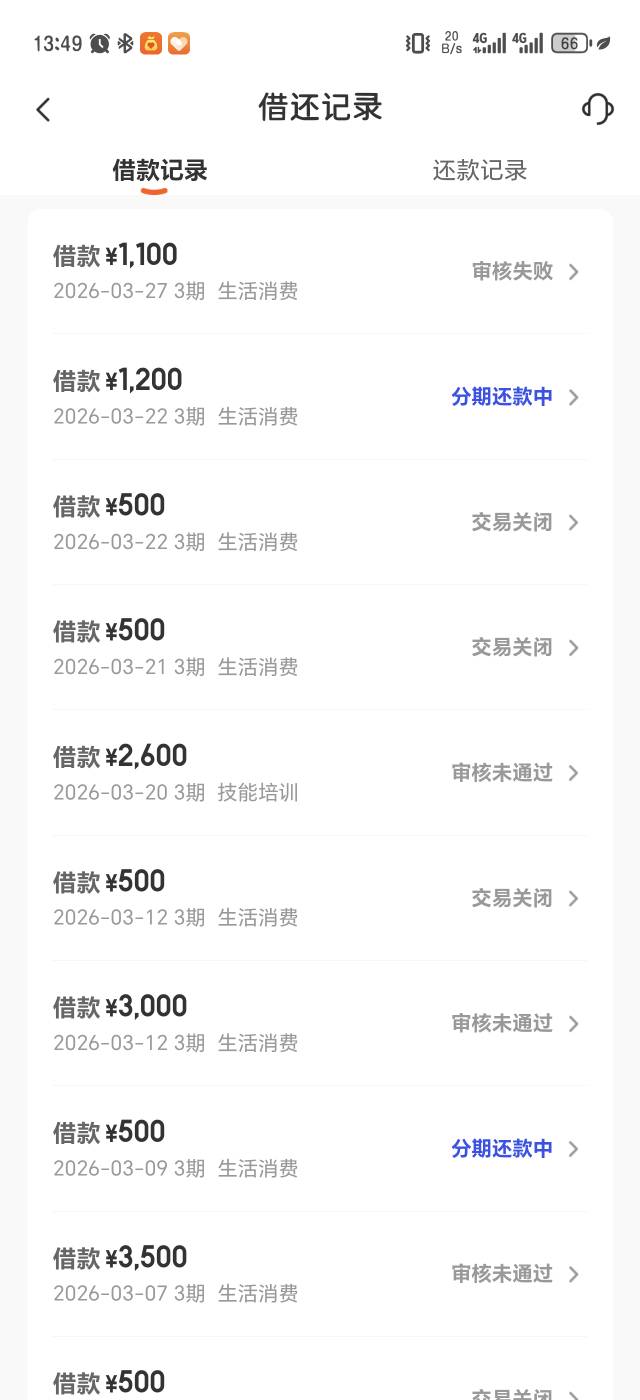Screen dimensions: 640x1400
Task: Open the ¥500 closed loan from 2026-03-12
Action: 320,898
